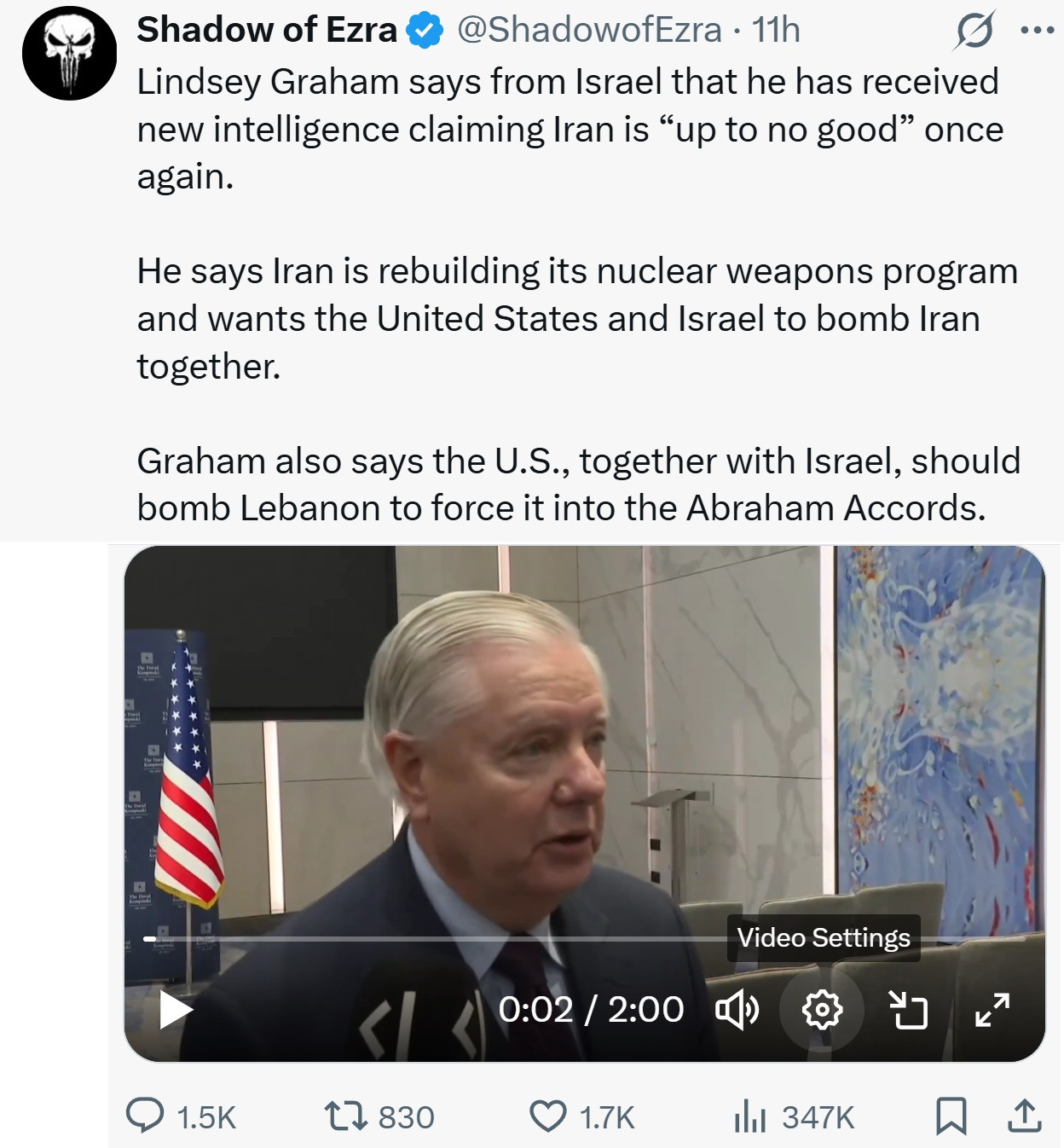Open Shadow of Ezra's profile picture
The width and height of the screenshot is (1064, 1148).
69,53
